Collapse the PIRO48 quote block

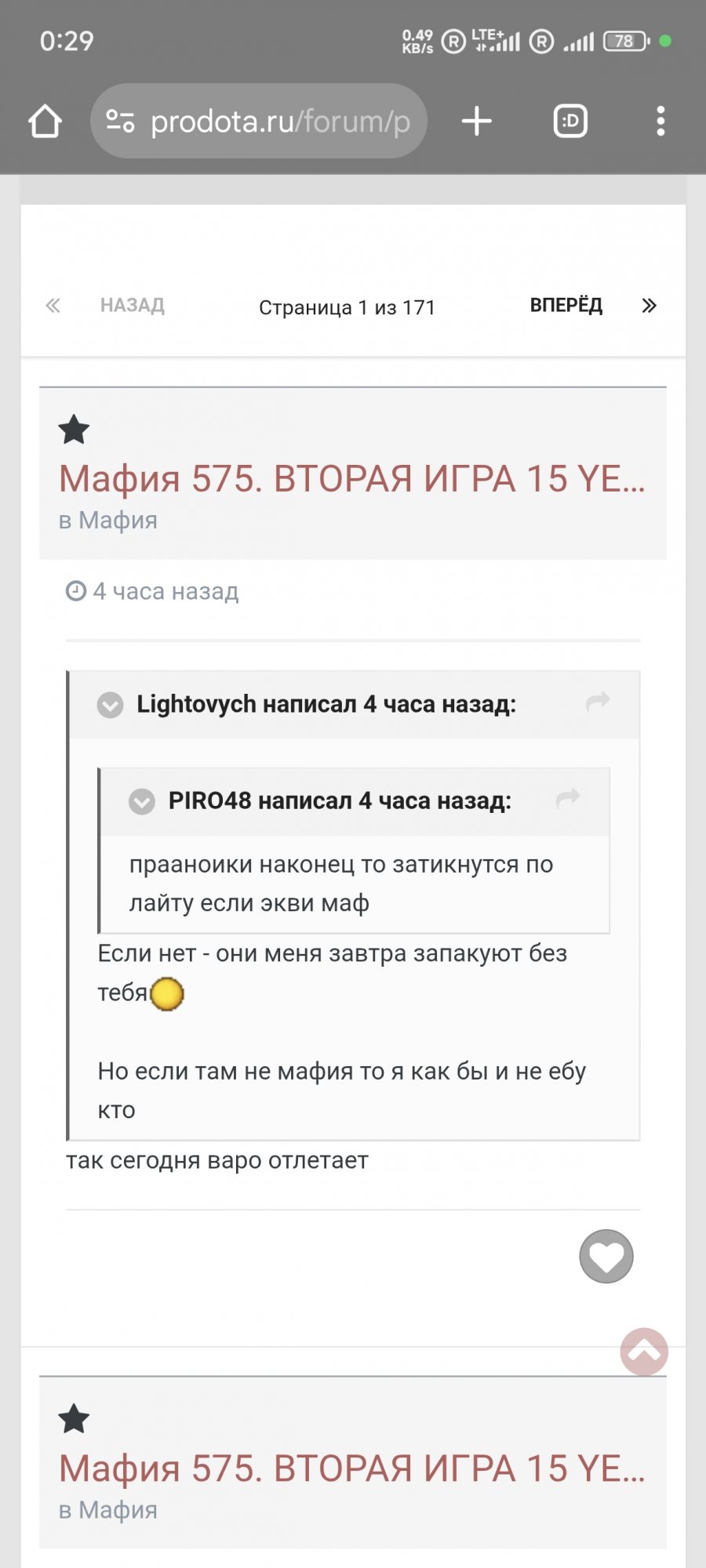click(142, 801)
